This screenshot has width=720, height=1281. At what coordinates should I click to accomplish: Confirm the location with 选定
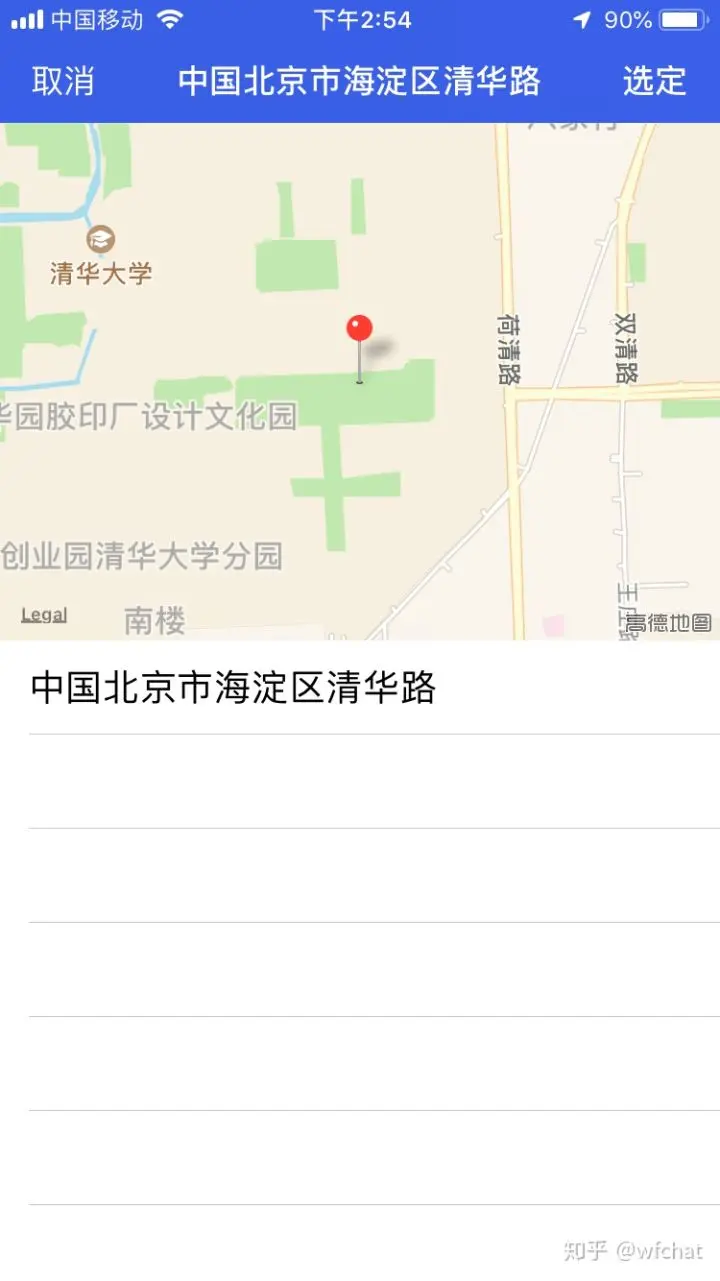coord(654,81)
